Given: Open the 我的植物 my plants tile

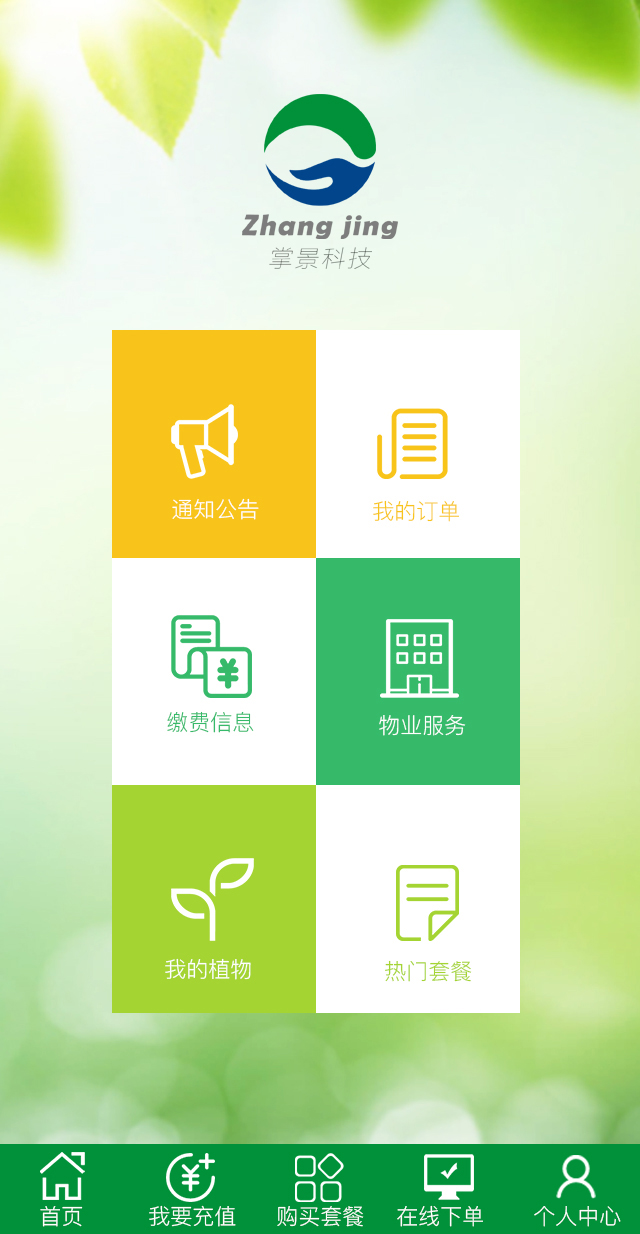Looking at the screenshot, I should (214, 899).
